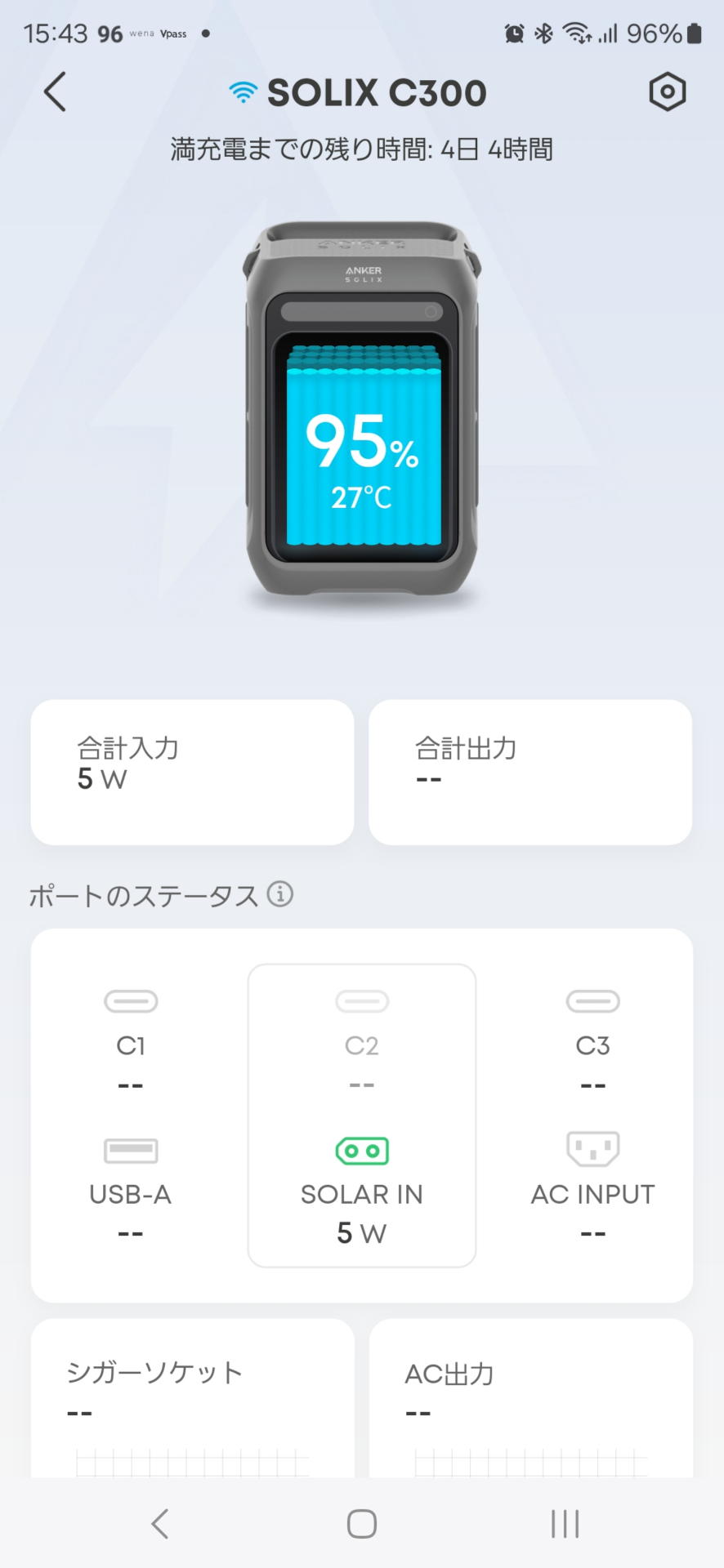Viewport: 724px width, 1568px height.
Task: Open the SOLIX C300 device settings
Action: click(667, 91)
